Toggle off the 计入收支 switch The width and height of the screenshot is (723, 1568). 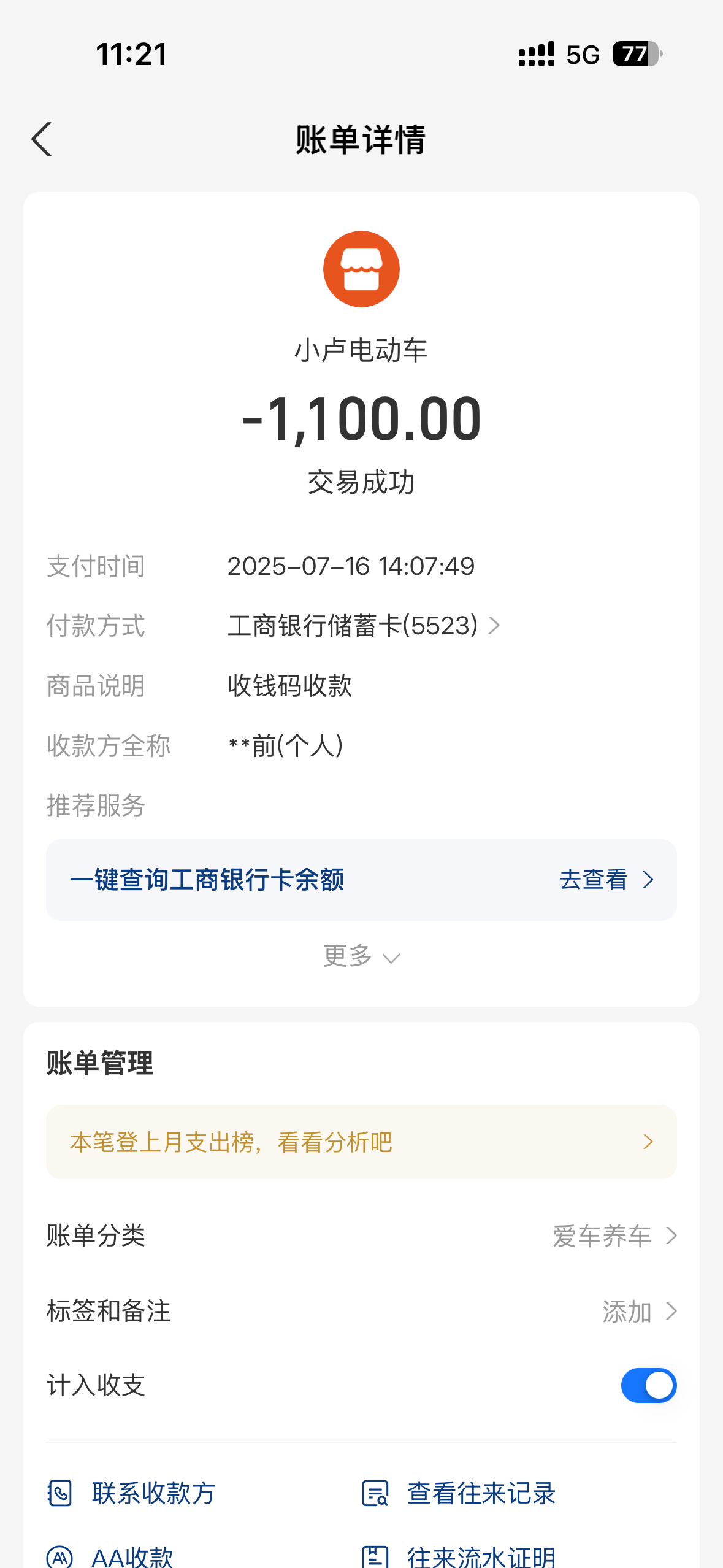tap(648, 1385)
